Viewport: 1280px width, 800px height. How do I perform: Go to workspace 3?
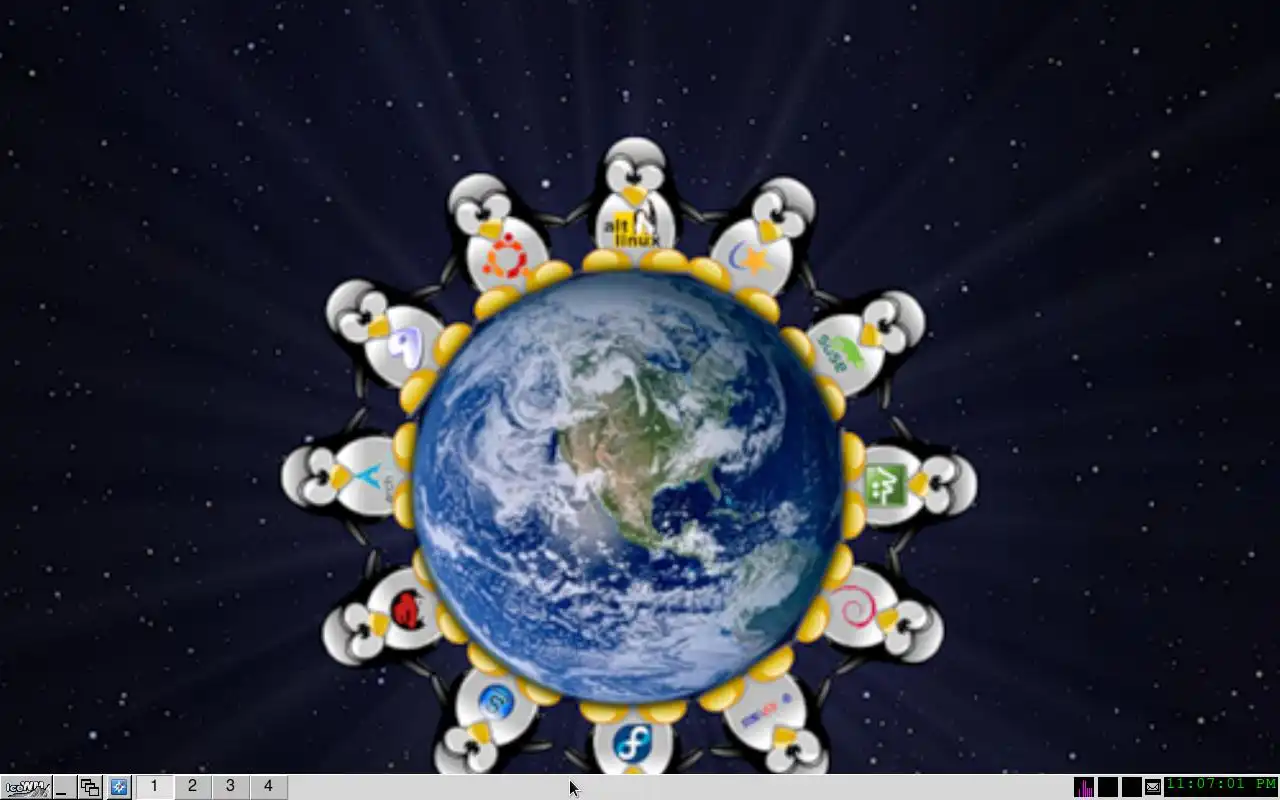tap(230, 786)
